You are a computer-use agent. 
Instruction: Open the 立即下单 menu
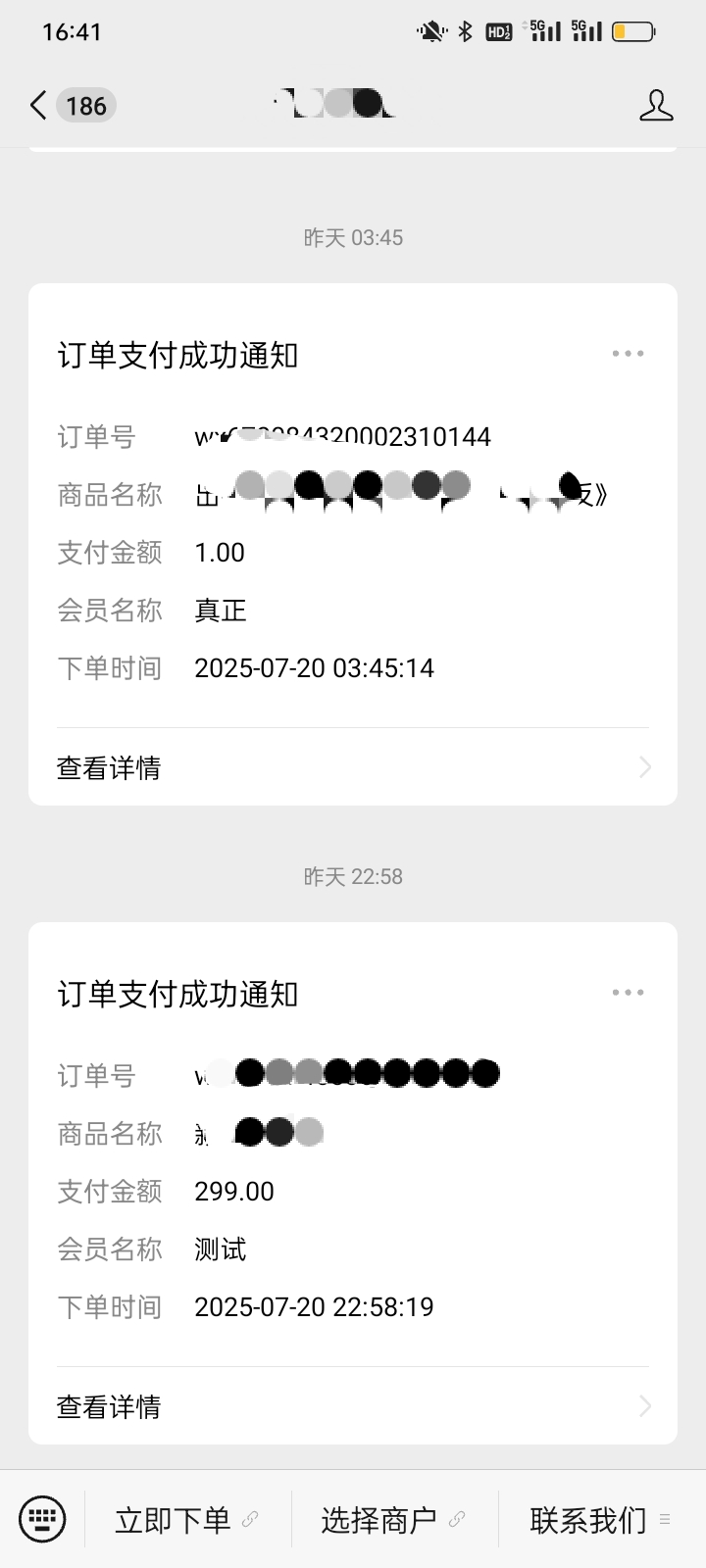coord(187,1520)
